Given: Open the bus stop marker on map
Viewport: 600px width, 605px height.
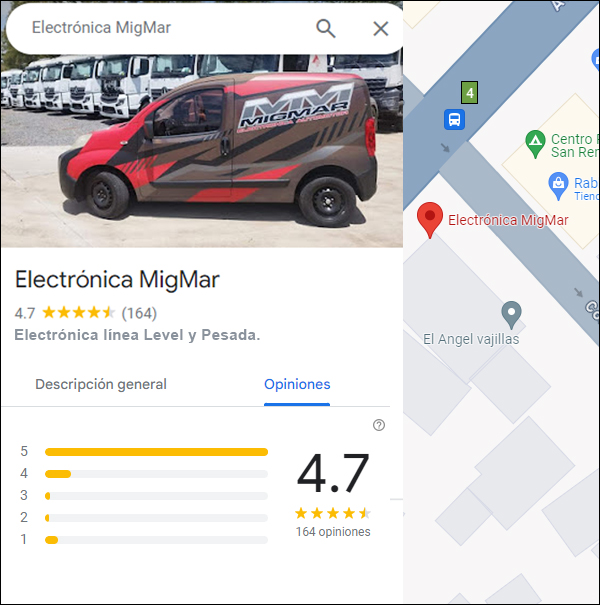Looking at the screenshot, I should 455,120.
